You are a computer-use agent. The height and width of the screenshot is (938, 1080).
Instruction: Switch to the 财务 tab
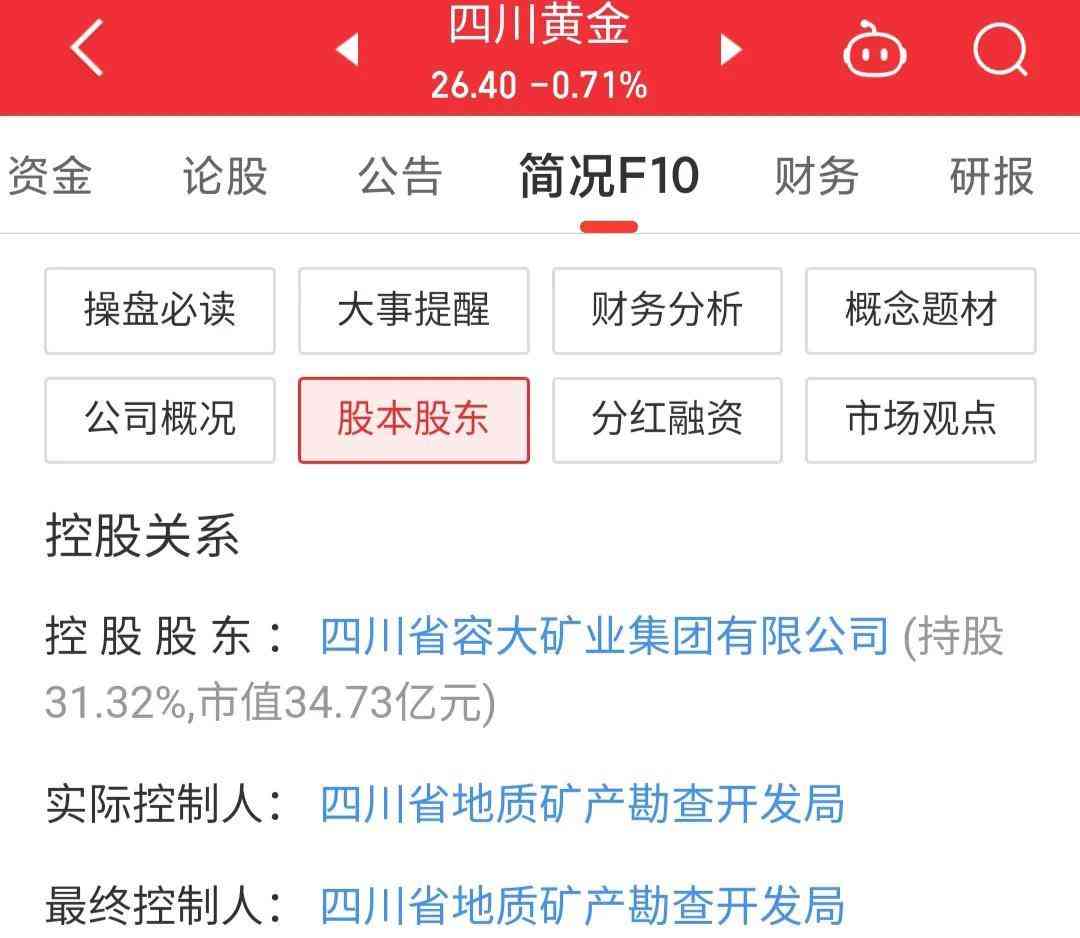coord(816,177)
